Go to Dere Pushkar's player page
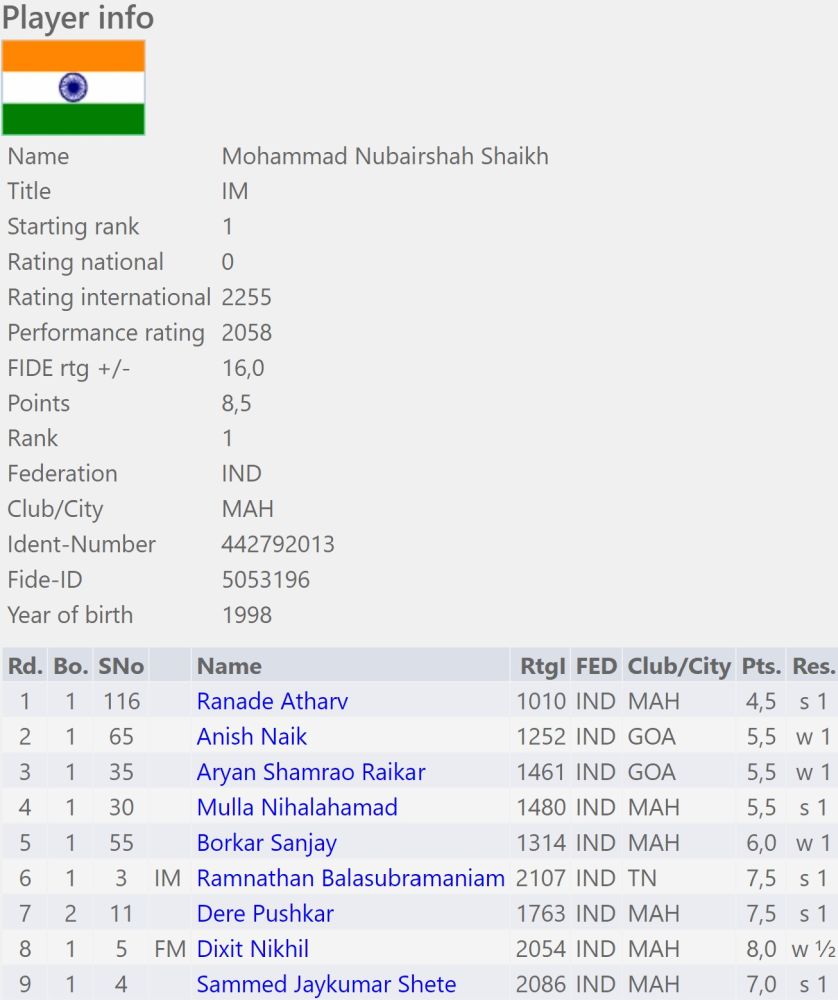 pyautogui.click(x=265, y=914)
